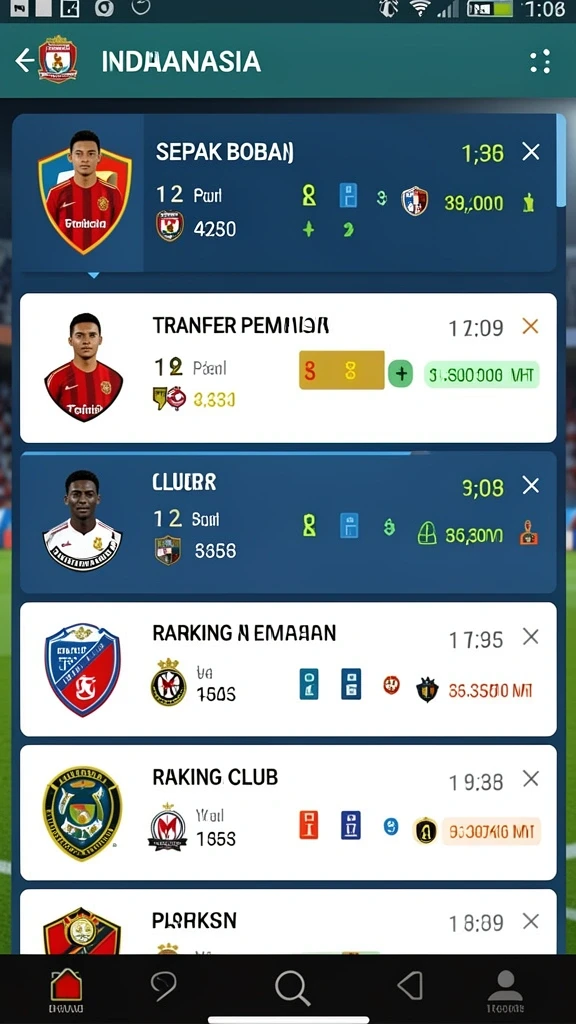576x1024 pixels.
Task: Open the overflow menu in header
Action: (540, 61)
